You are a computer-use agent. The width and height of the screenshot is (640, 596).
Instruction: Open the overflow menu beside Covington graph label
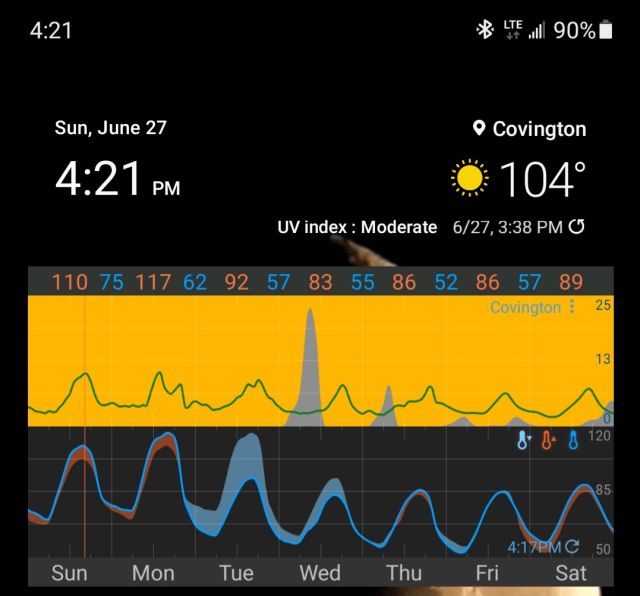(x=573, y=307)
